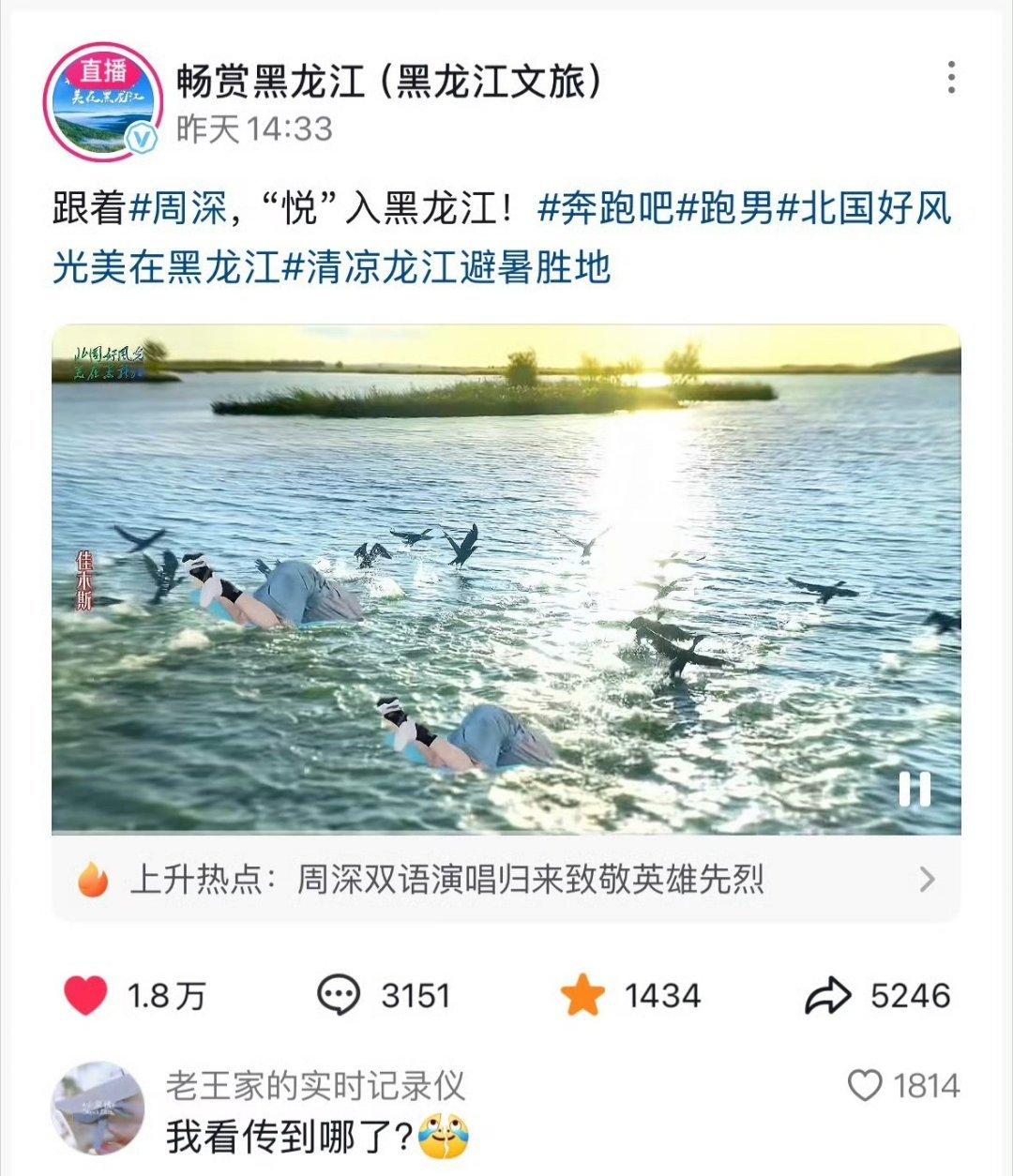Favorite the post with the star icon
The width and height of the screenshot is (1013, 1176).
pos(582,995)
